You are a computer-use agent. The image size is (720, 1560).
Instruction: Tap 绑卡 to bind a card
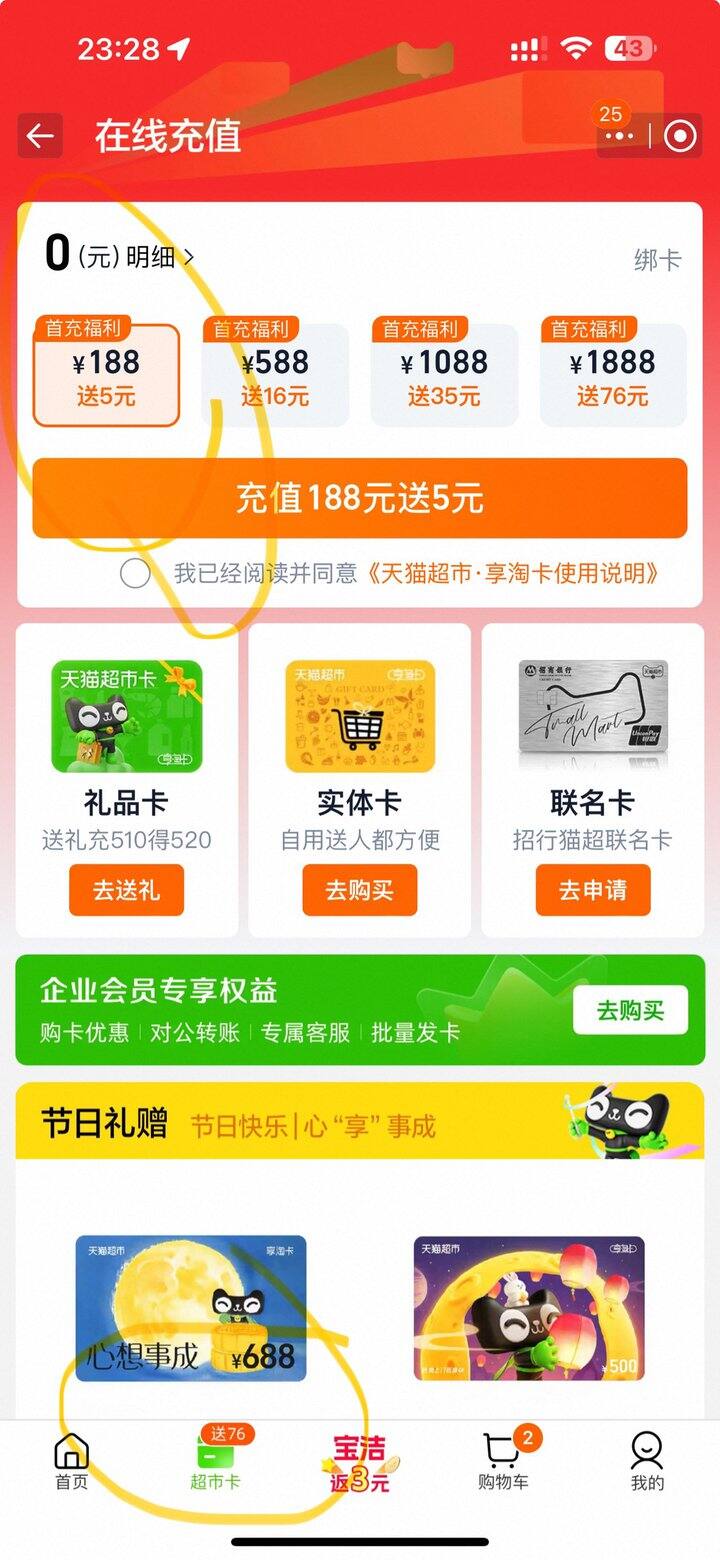click(x=657, y=260)
